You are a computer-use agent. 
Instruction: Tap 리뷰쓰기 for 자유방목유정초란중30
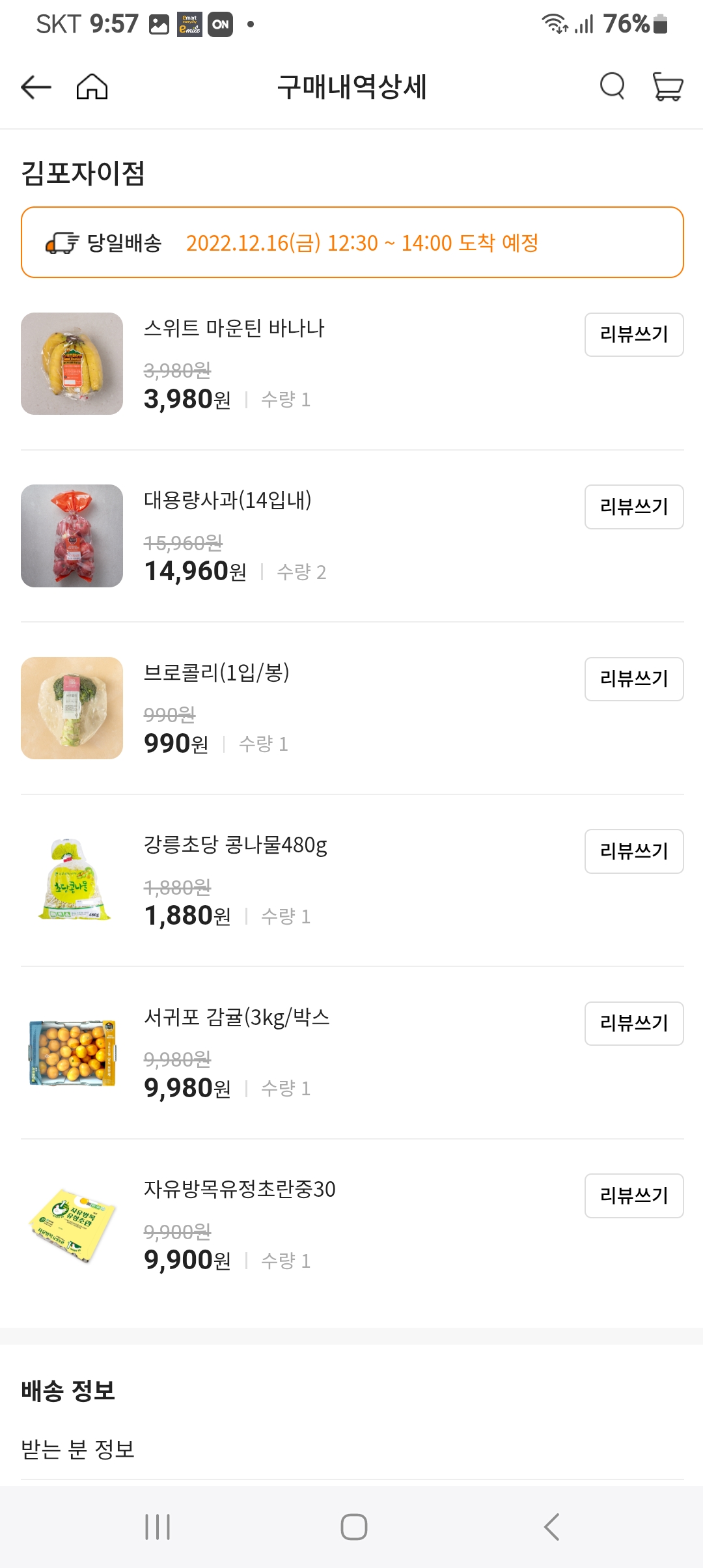coord(633,1196)
